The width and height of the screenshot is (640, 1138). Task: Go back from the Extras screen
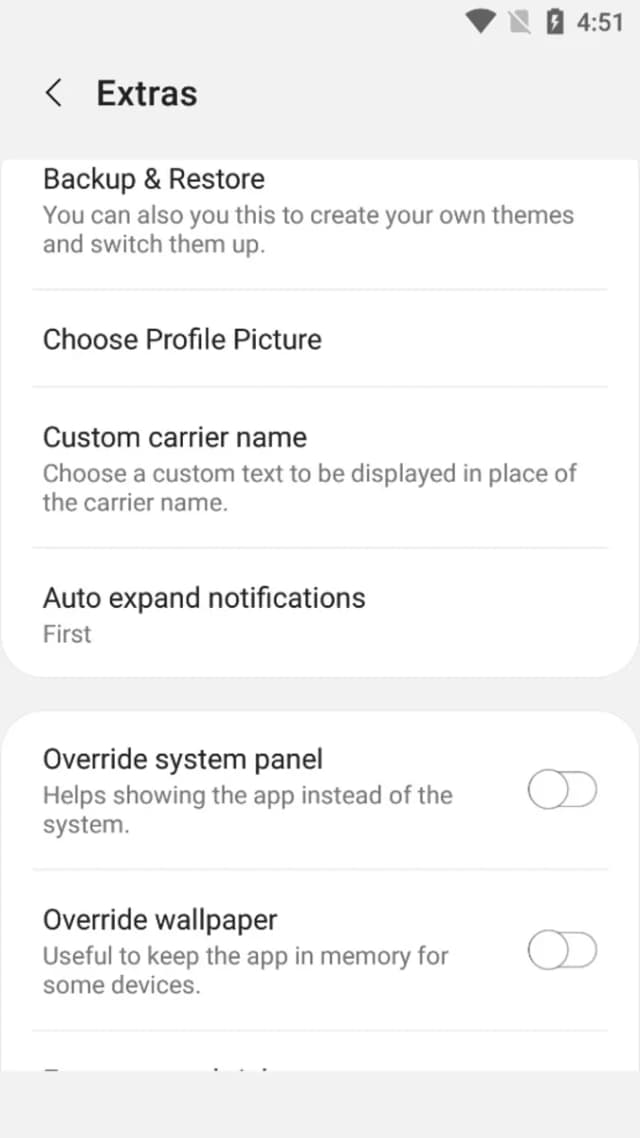(54, 94)
